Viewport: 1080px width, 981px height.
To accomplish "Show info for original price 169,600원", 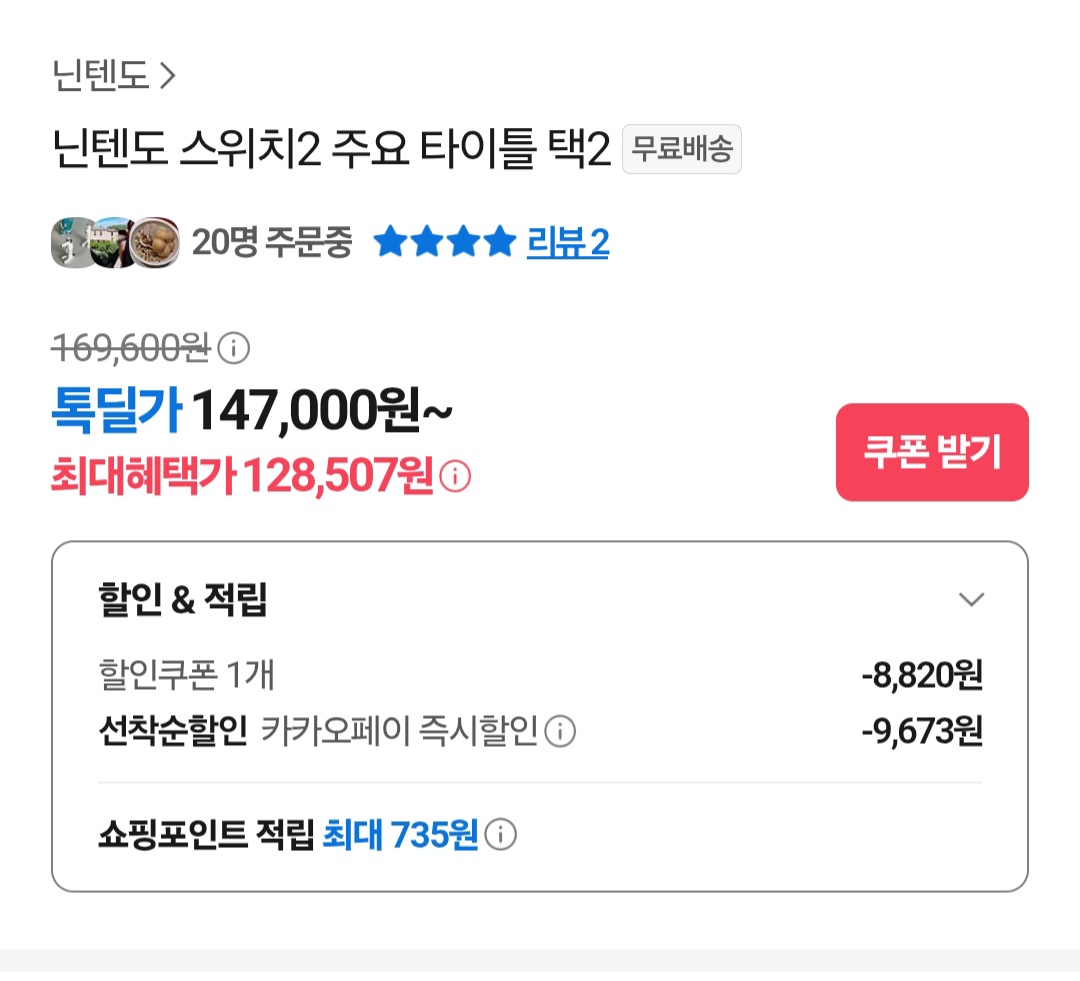I will pos(234,349).
